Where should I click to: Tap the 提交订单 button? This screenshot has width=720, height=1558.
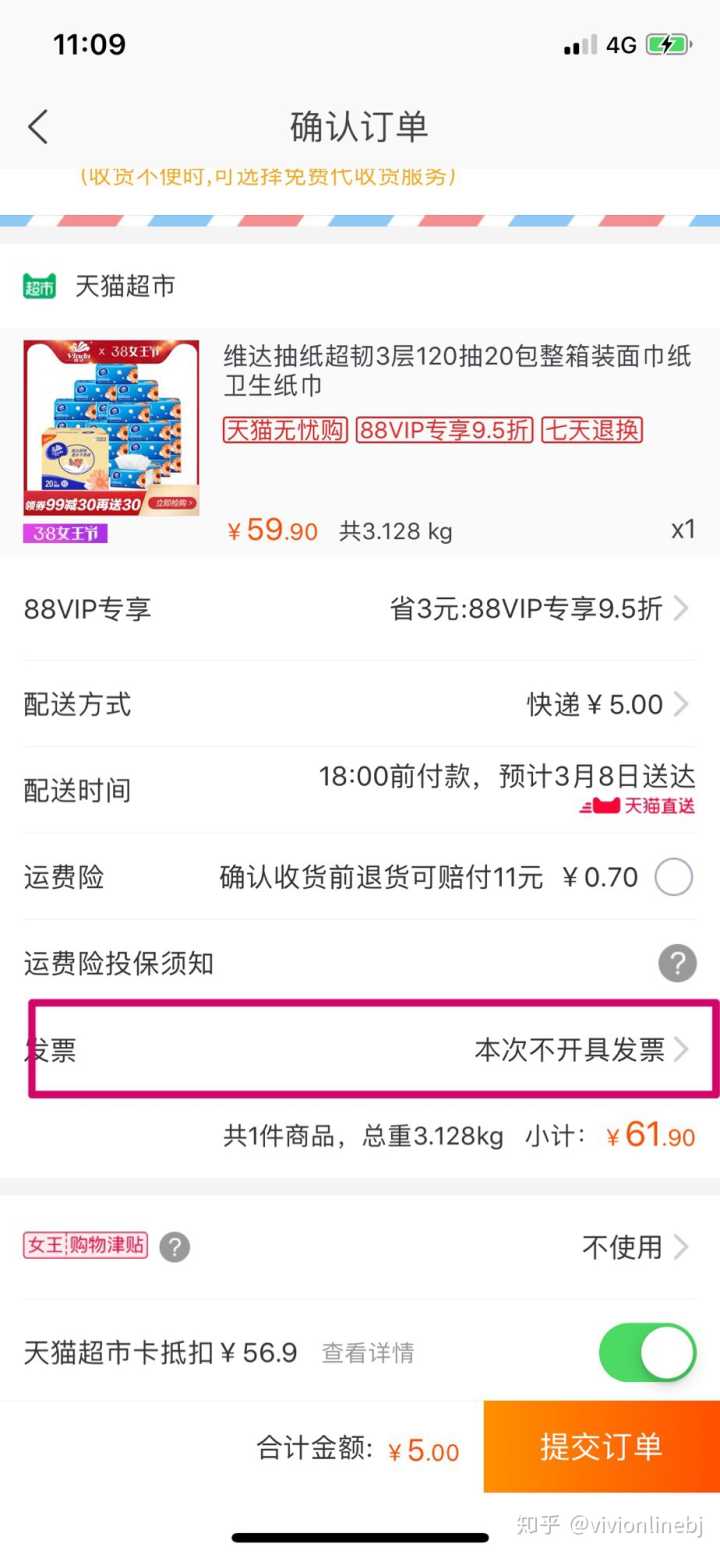click(x=601, y=1446)
